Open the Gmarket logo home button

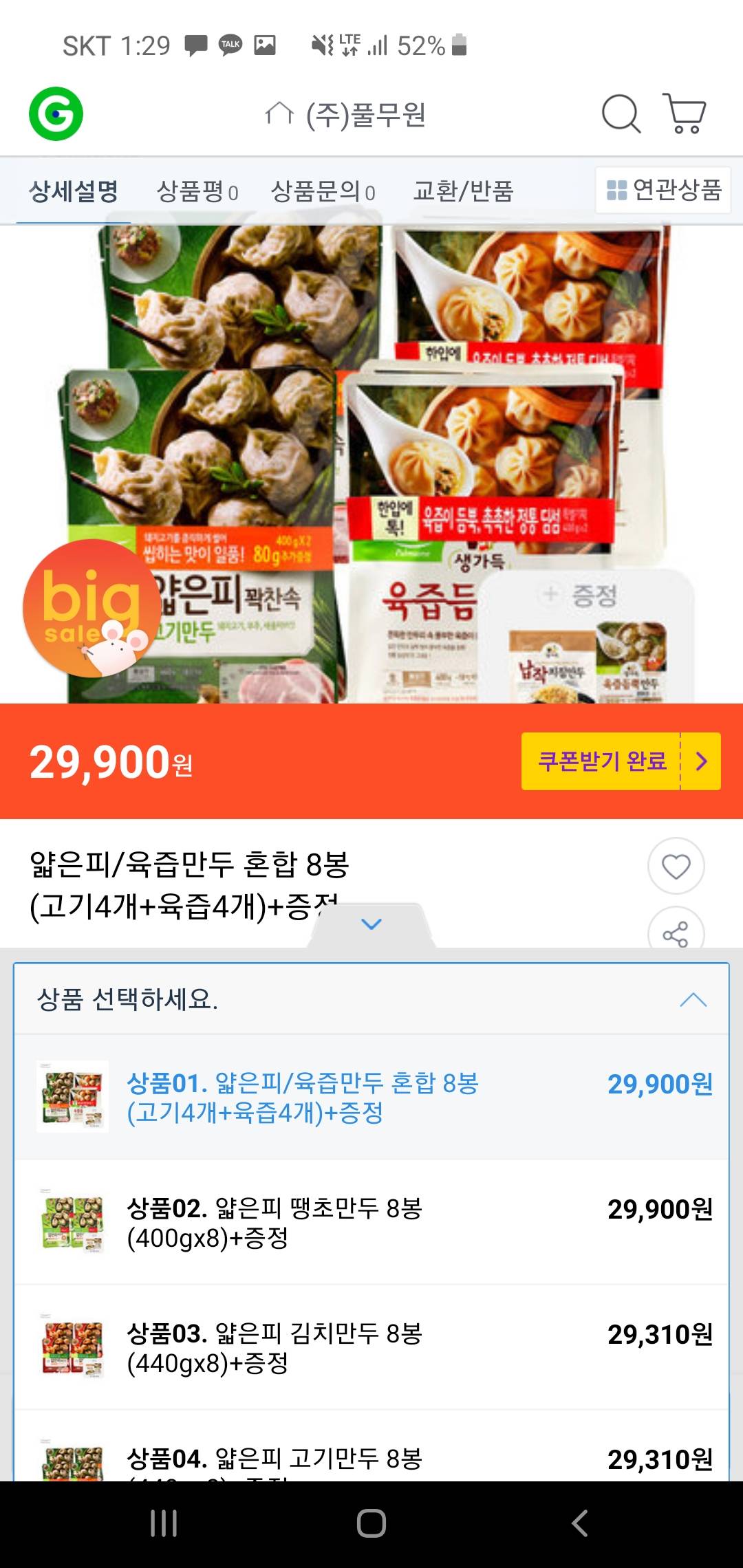click(x=56, y=114)
